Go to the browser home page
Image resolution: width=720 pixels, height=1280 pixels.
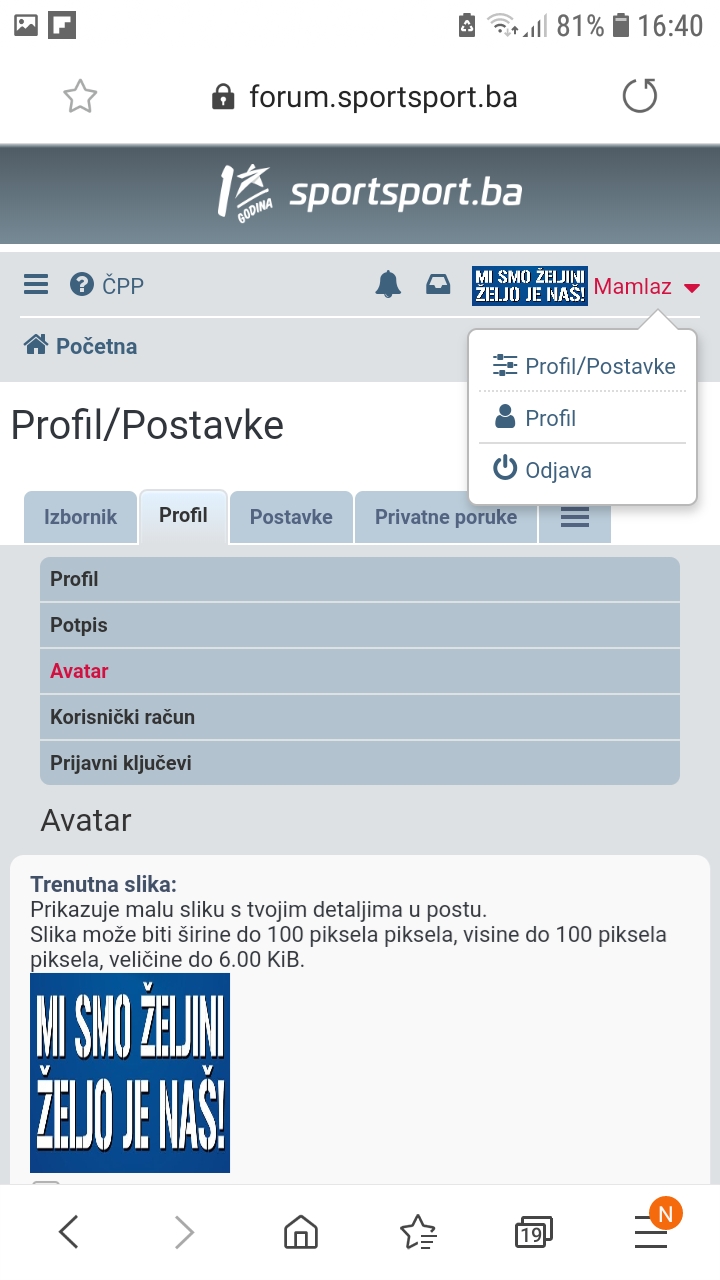(301, 1233)
